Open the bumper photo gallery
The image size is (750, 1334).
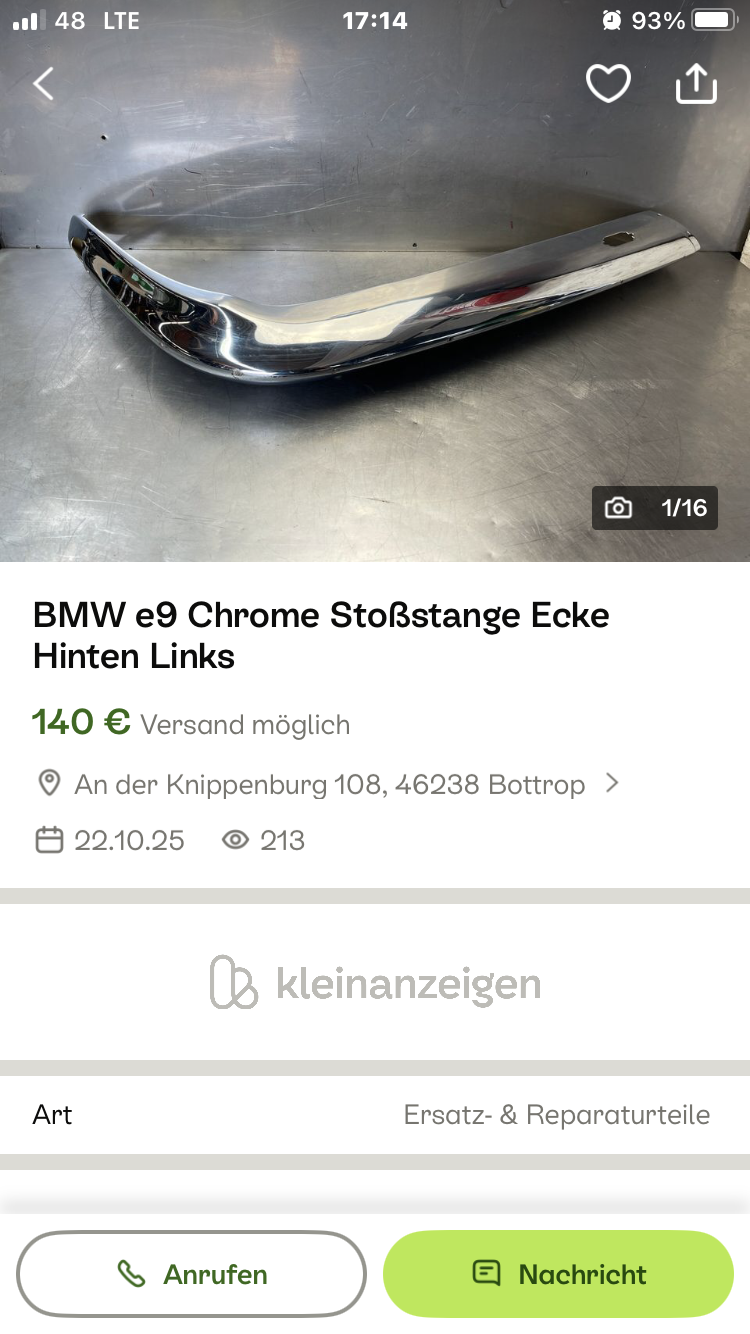pos(375,300)
